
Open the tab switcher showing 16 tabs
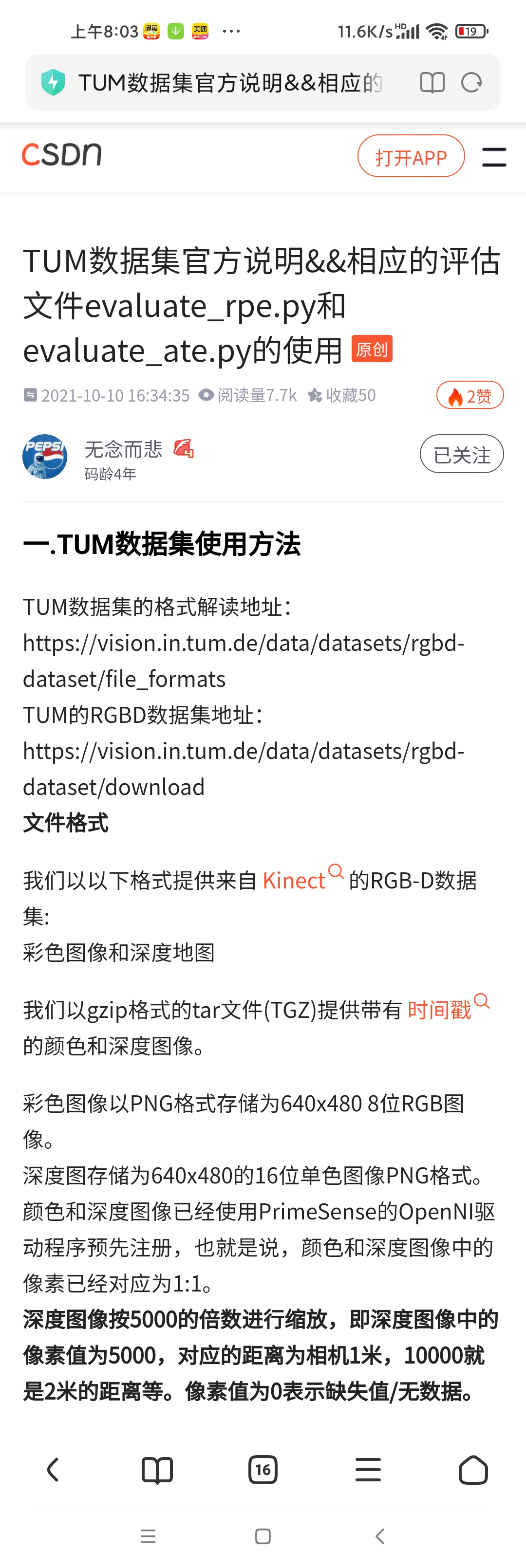point(263,1470)
